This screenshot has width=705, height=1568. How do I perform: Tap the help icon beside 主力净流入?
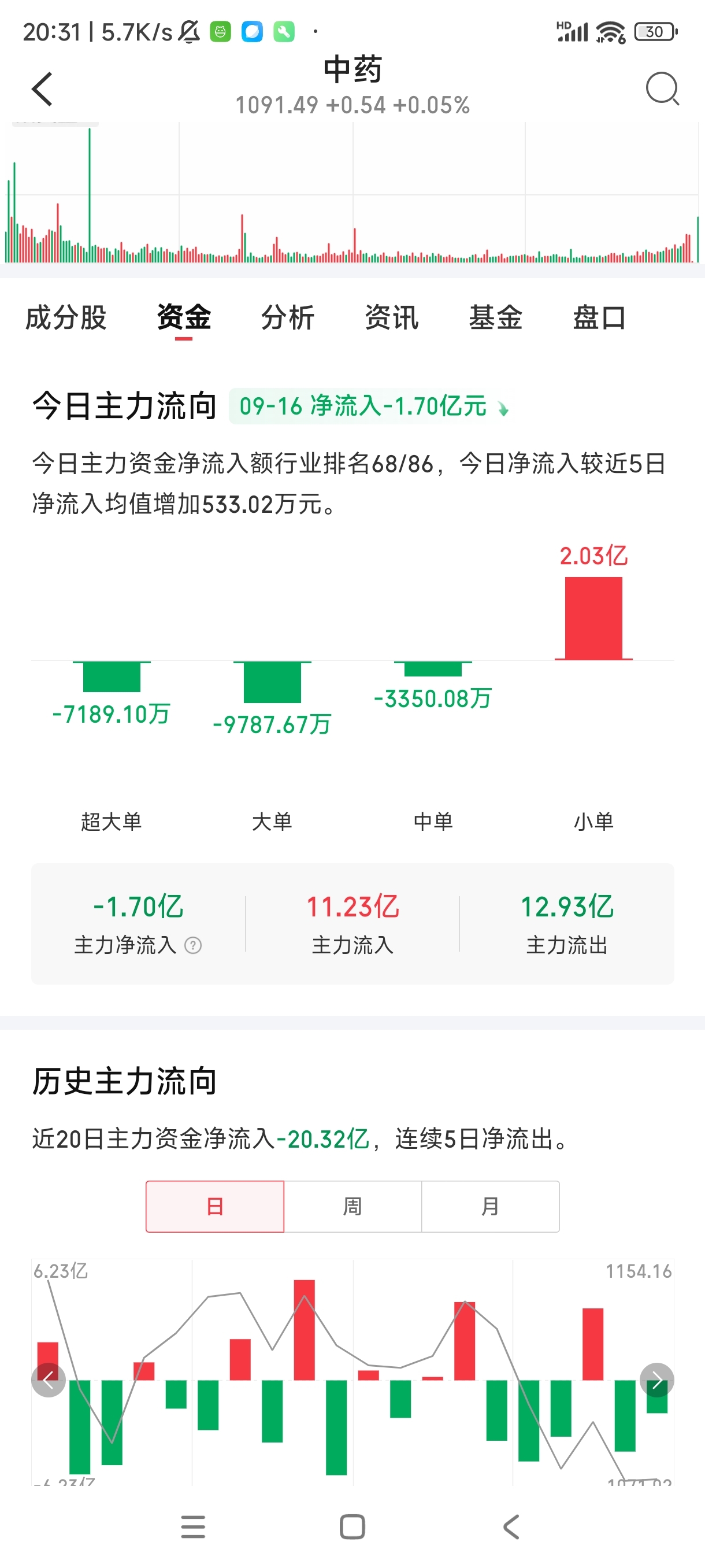[193, 945]
